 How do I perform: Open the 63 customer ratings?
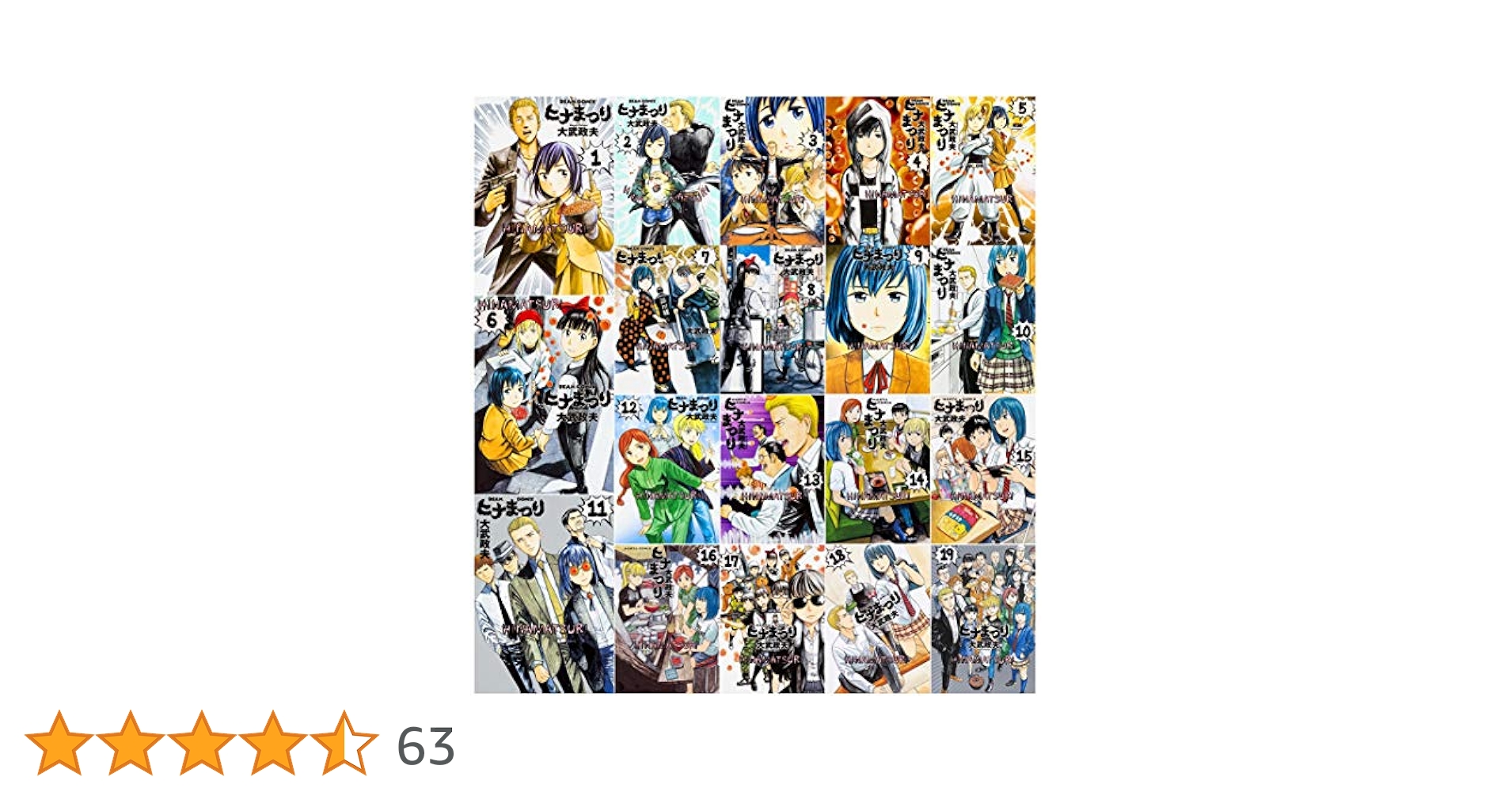[x=426, y=746]
